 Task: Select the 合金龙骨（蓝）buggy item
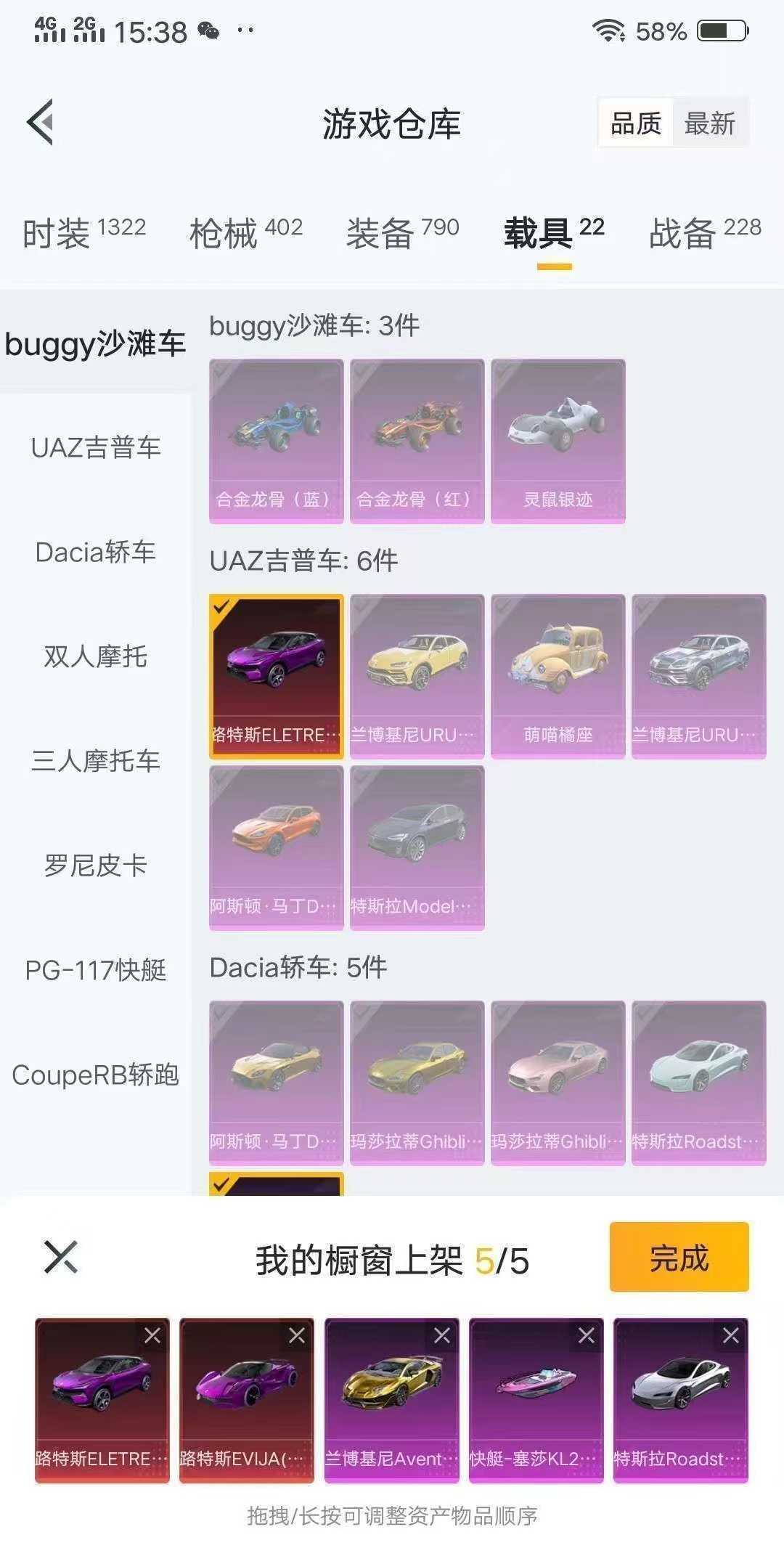coord(276,440)
